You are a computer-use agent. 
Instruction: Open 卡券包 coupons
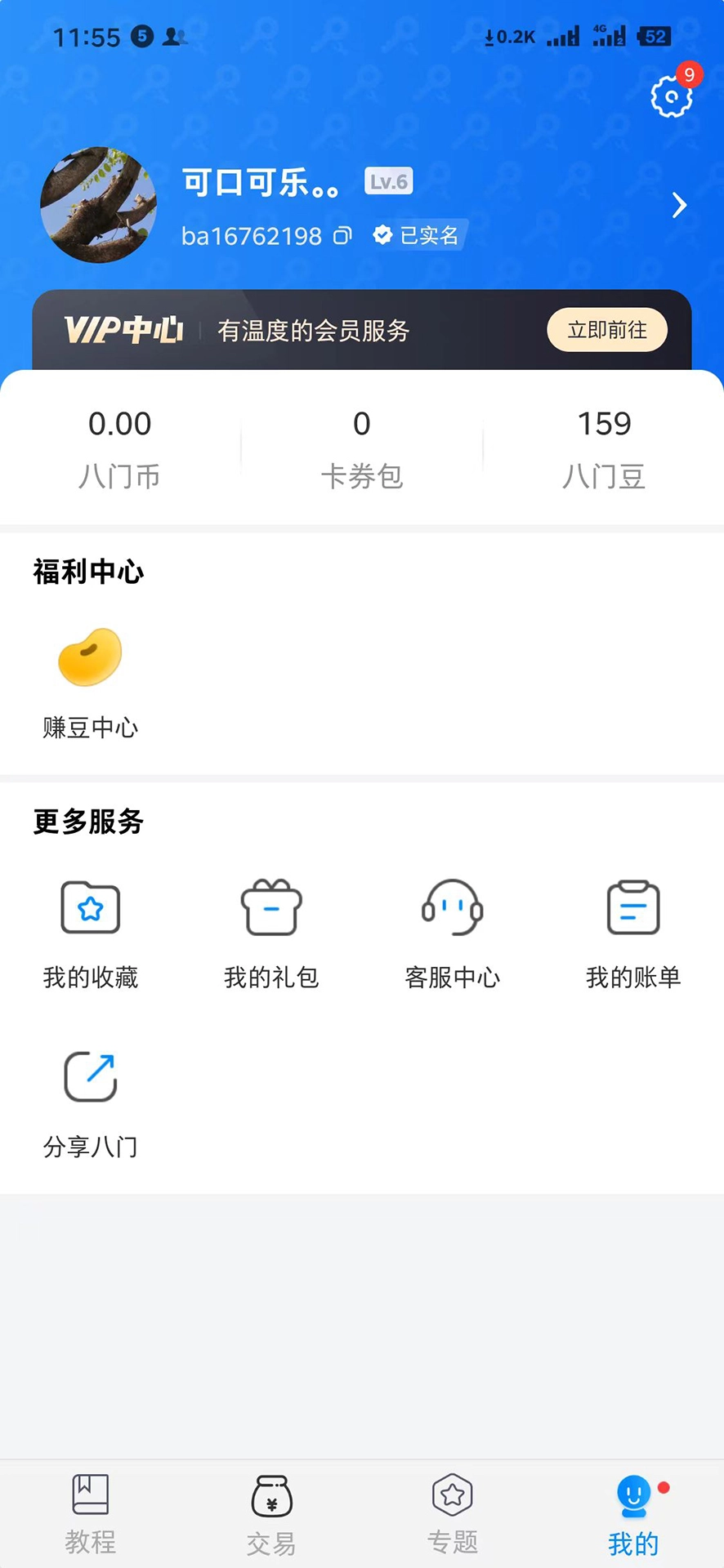click(361, 448)
